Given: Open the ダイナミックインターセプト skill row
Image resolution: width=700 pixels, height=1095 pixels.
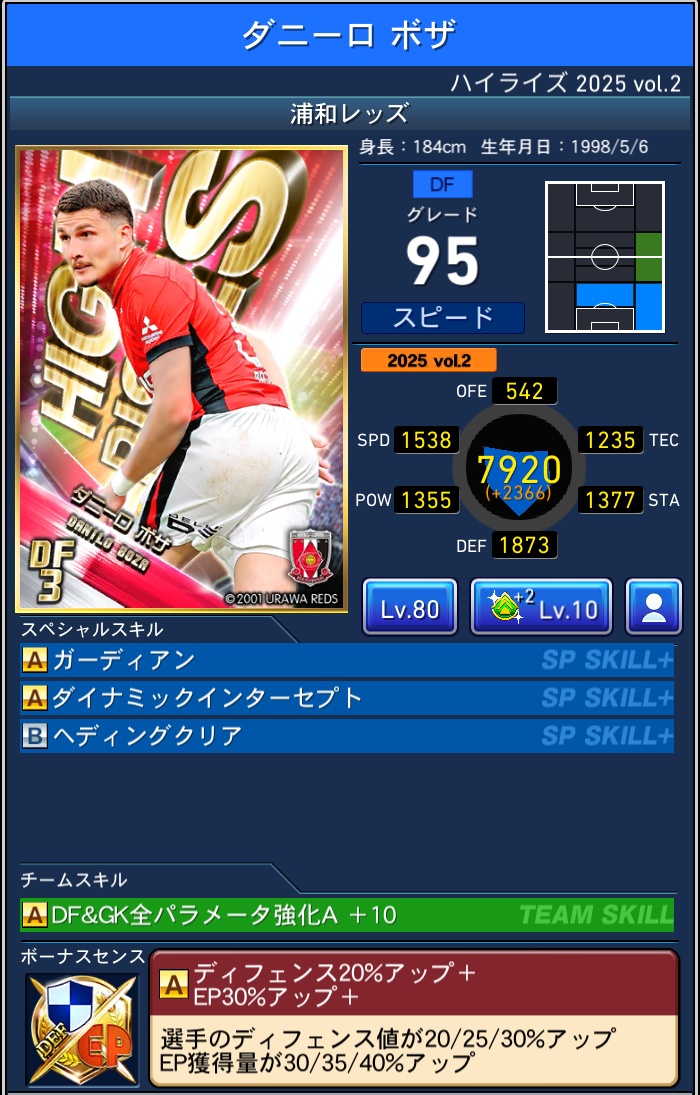Looking at the screenshot, I should pos(346,698).
